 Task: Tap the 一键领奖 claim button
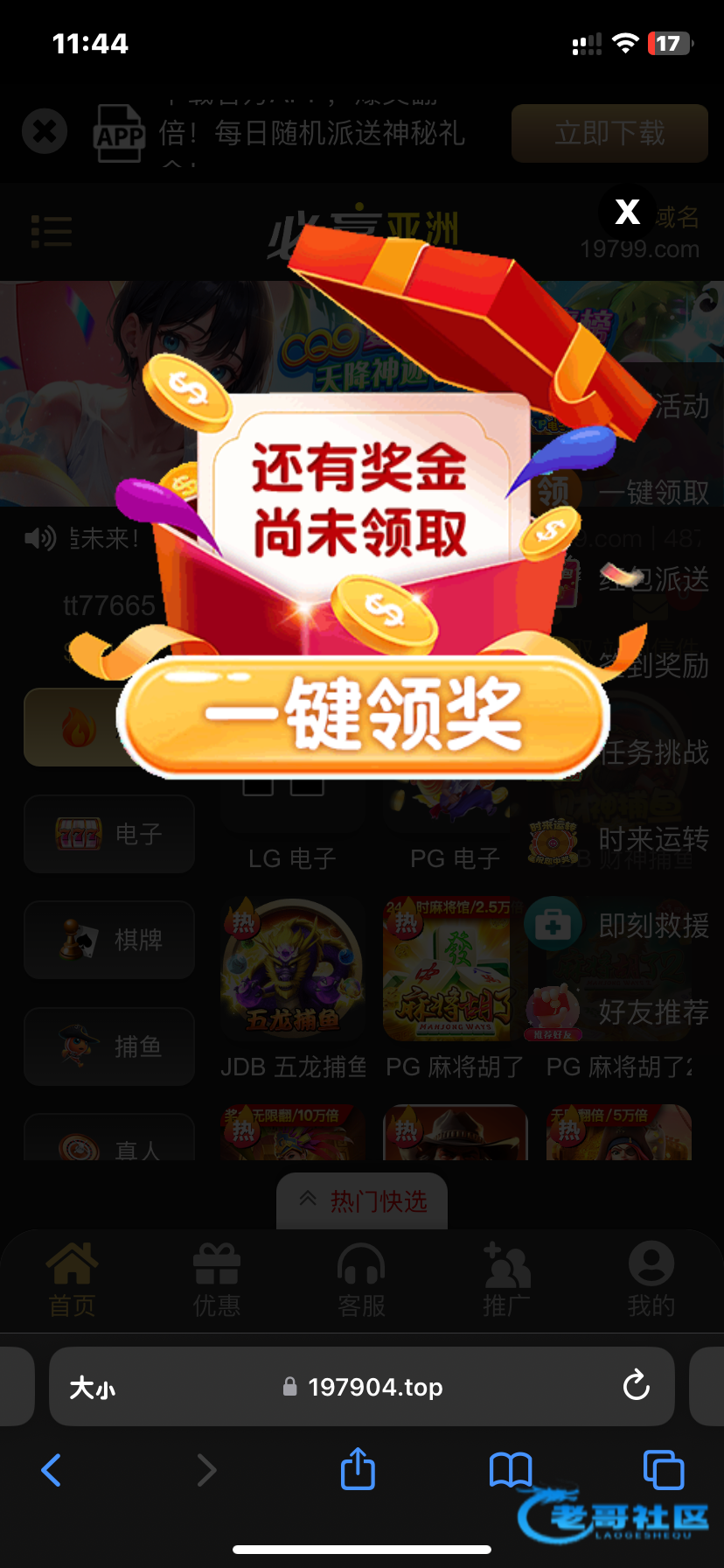tap(362, 716)
